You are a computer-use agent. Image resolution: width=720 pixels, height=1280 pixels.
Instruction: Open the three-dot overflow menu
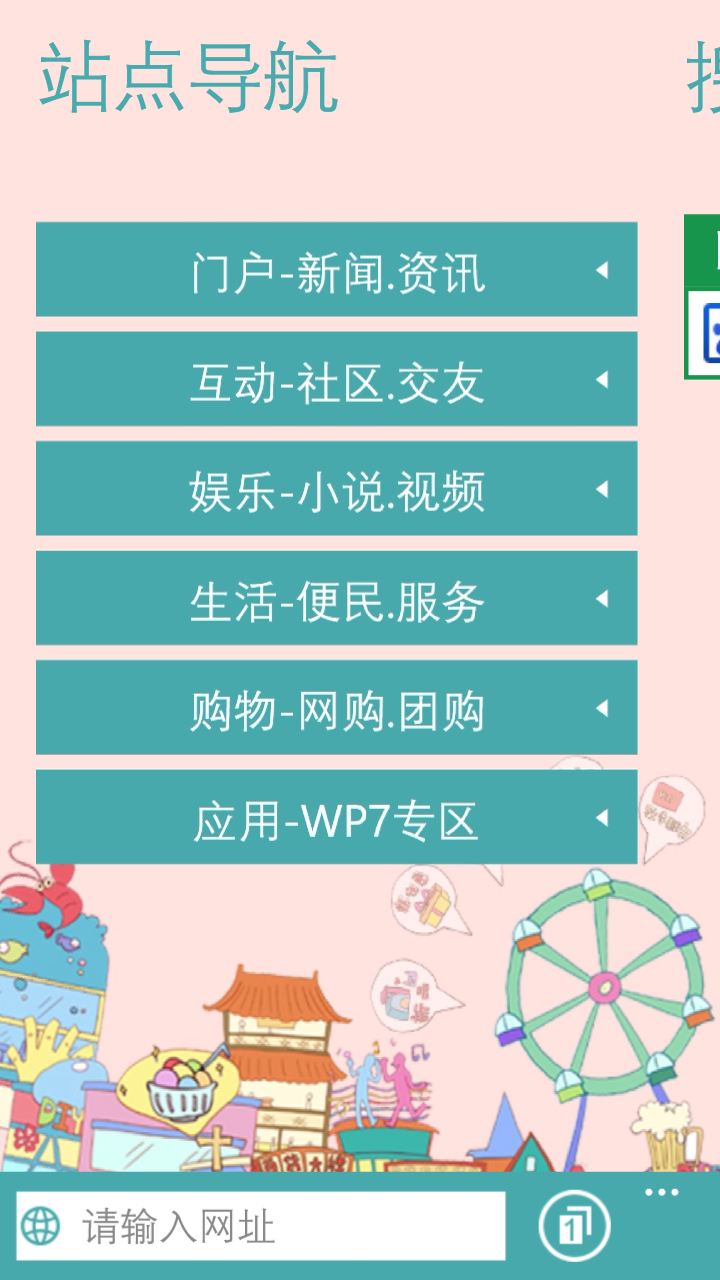click(x=661, y=1193)
